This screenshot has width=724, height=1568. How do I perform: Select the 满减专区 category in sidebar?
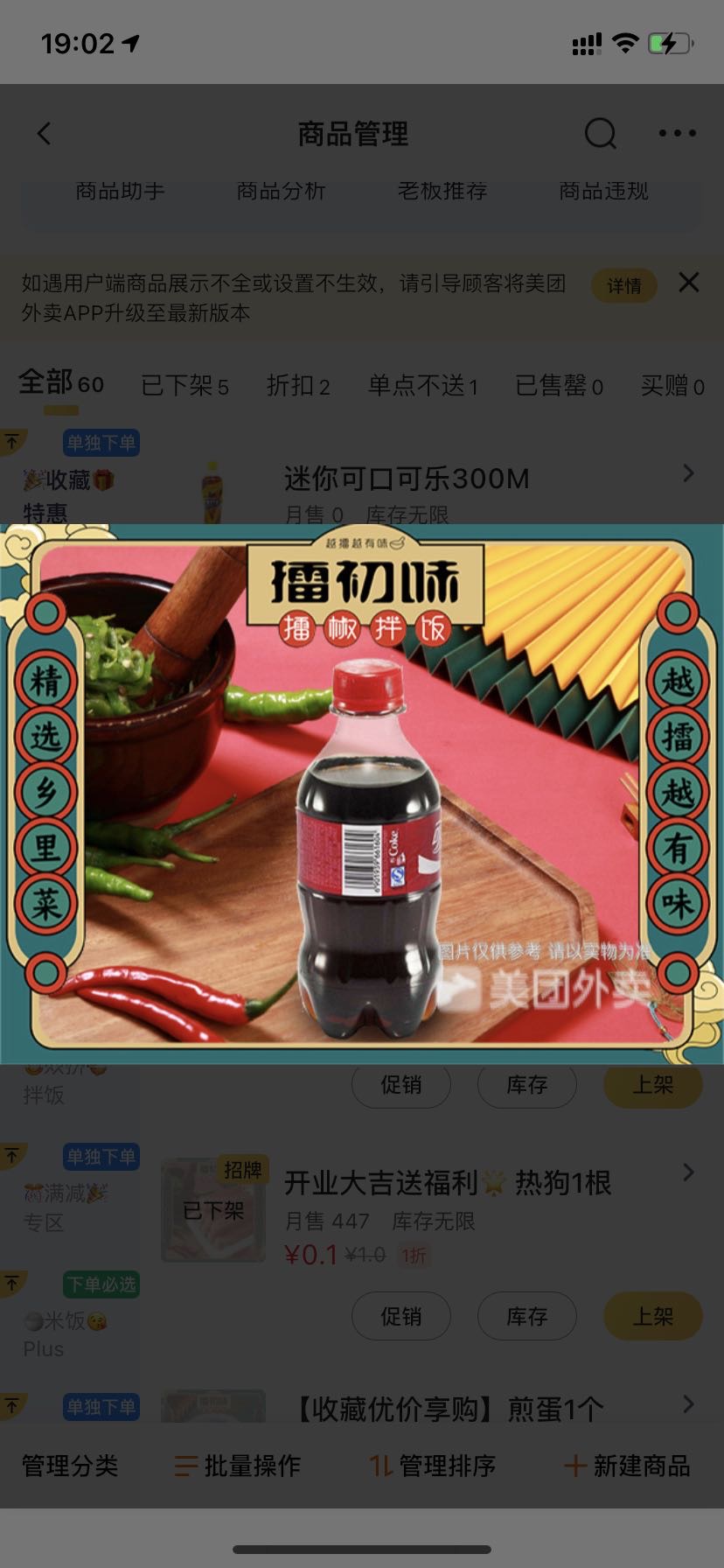[x=66, y=1207]
